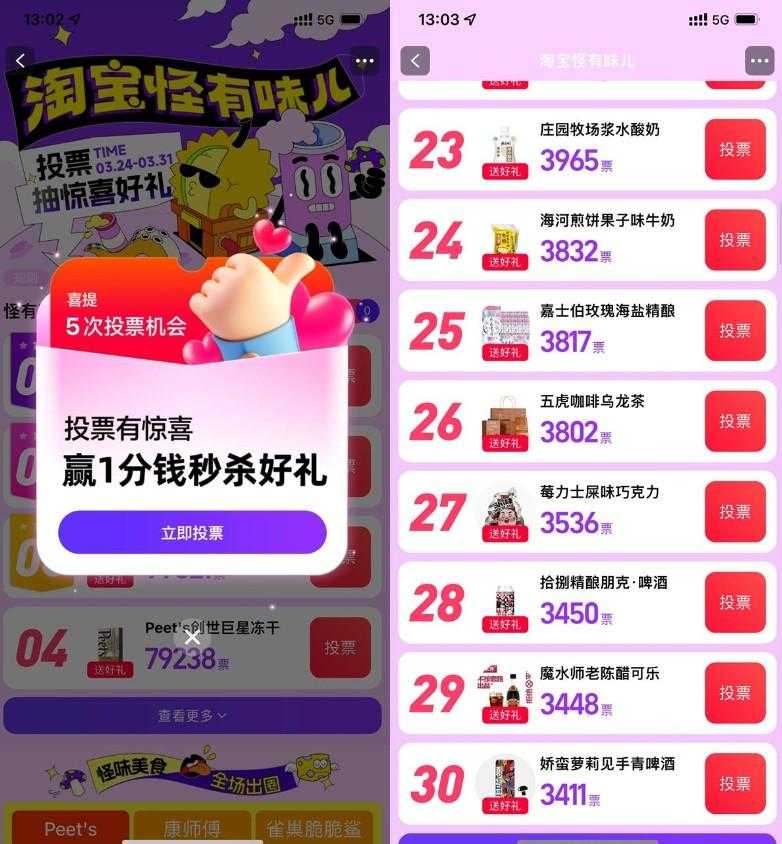Tap the 送好礼 gift icon under 拾捌精酿朋克·啤酒
Image resolution: width=782 pixels, height=844 pixels.
[506, 625]
